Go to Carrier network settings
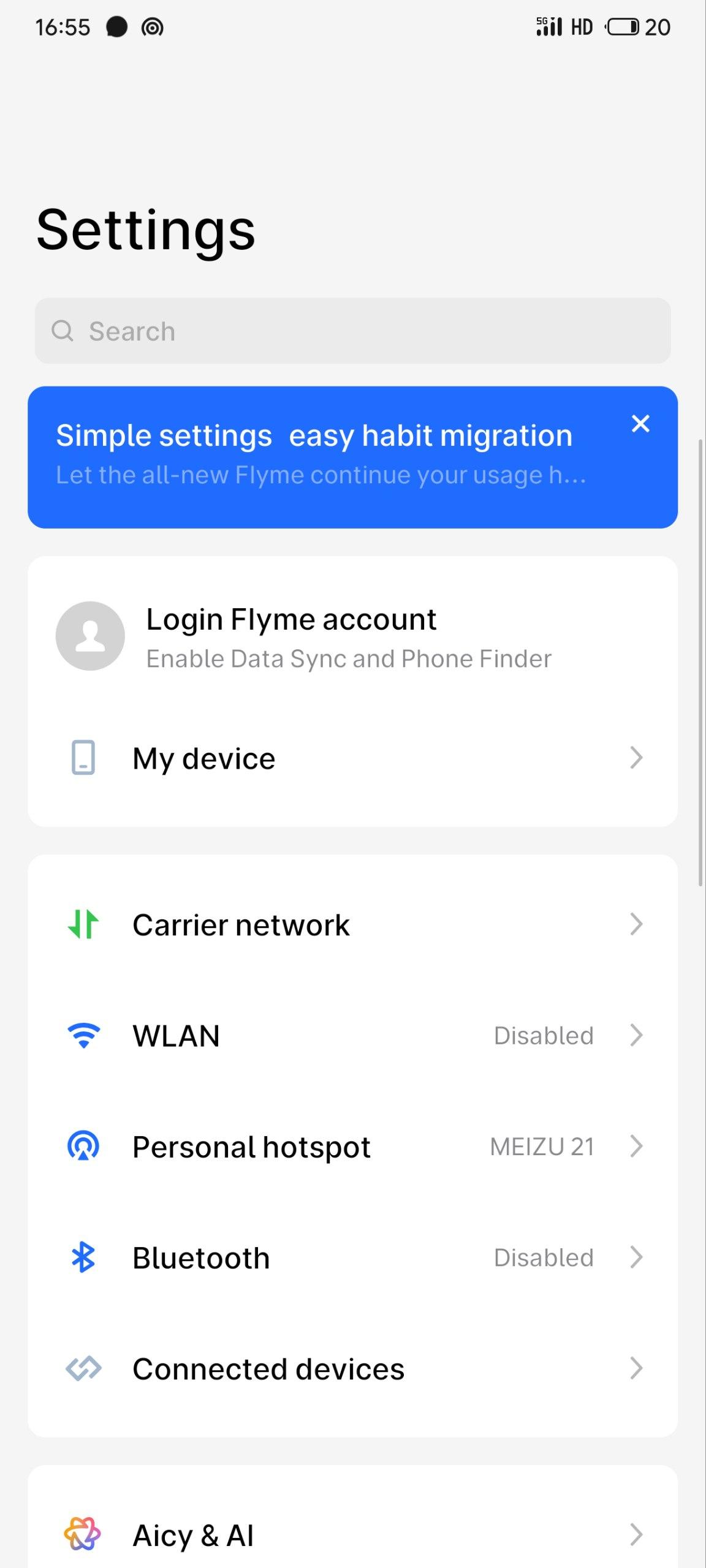 (352, 925)
